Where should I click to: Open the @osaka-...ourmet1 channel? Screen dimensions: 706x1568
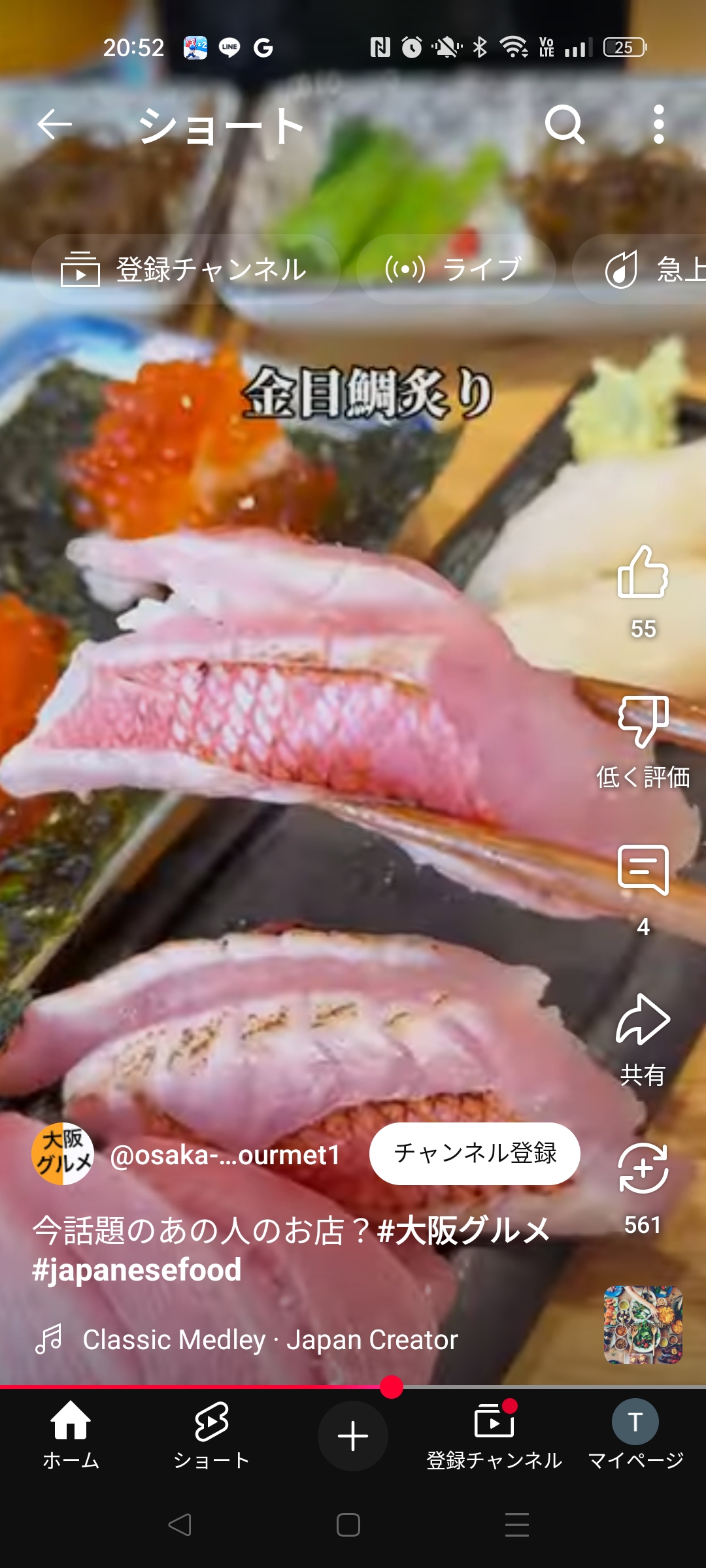pos(225,1154)
